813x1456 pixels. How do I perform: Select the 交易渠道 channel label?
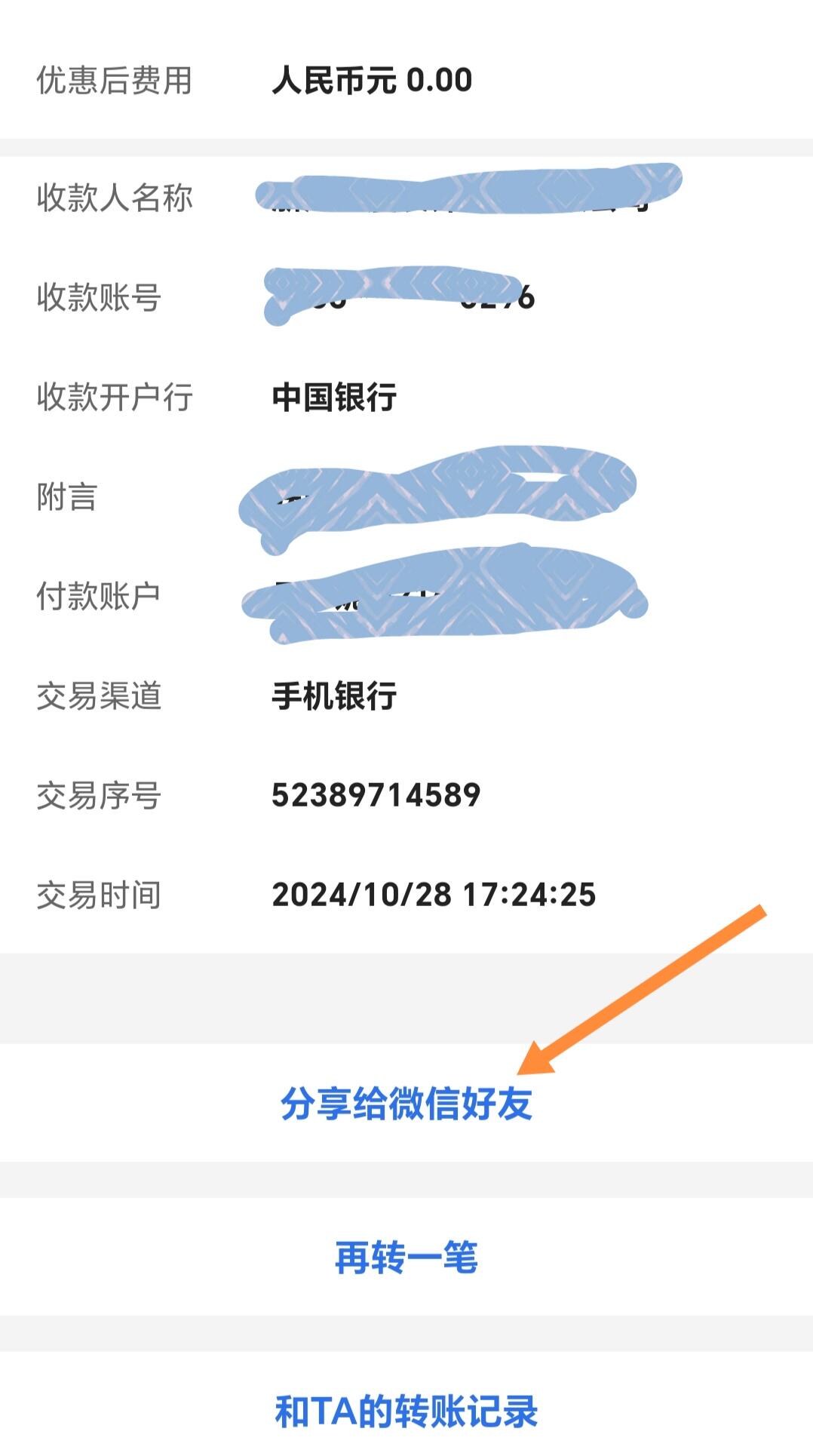[101, 695]
